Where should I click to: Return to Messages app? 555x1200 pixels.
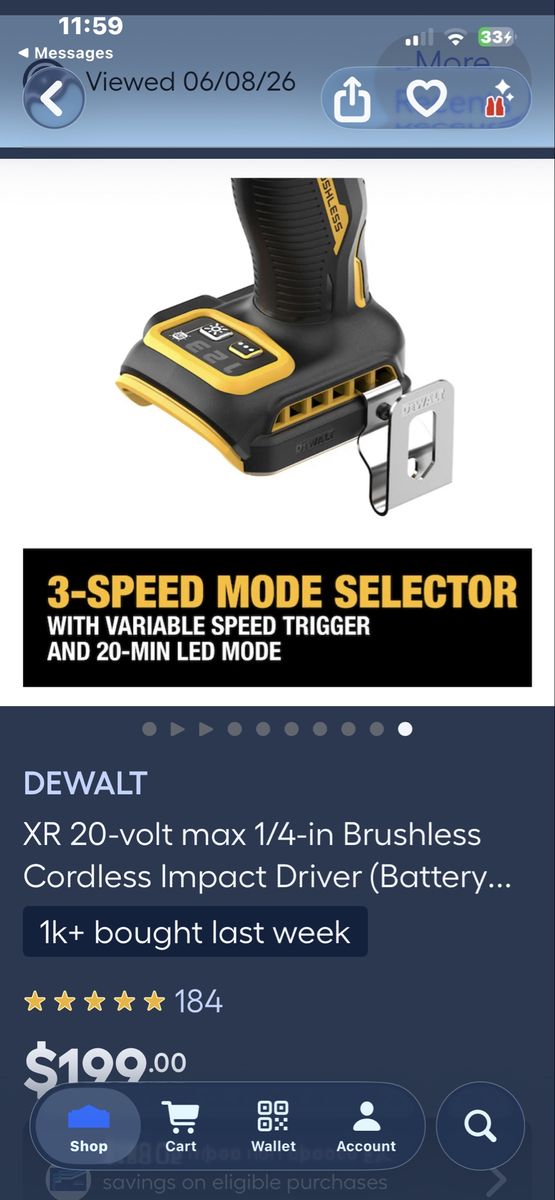[66, 53]
